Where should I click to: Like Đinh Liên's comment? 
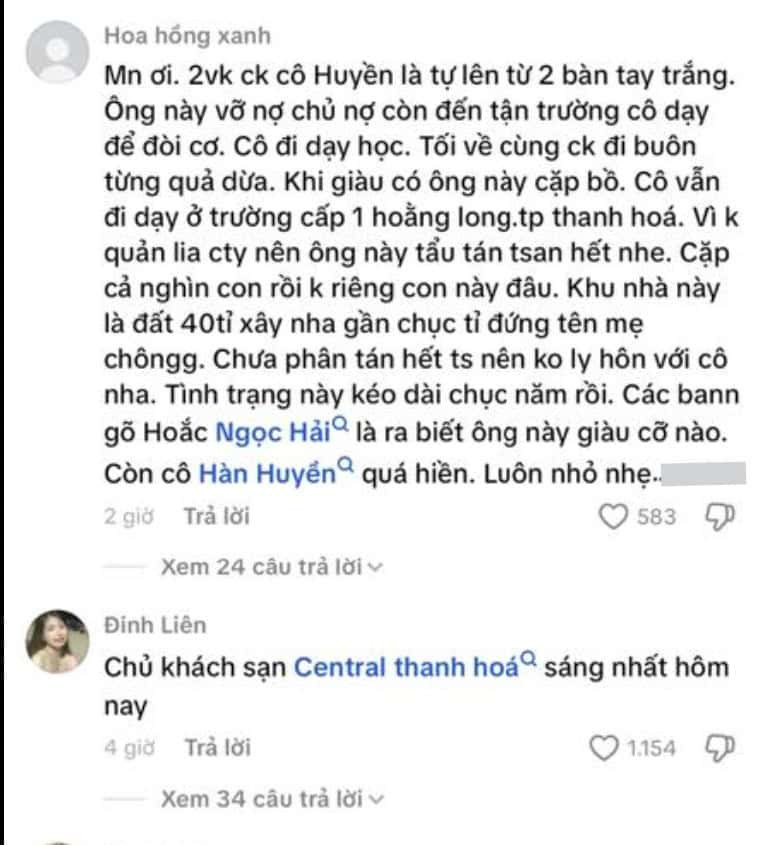604,747
